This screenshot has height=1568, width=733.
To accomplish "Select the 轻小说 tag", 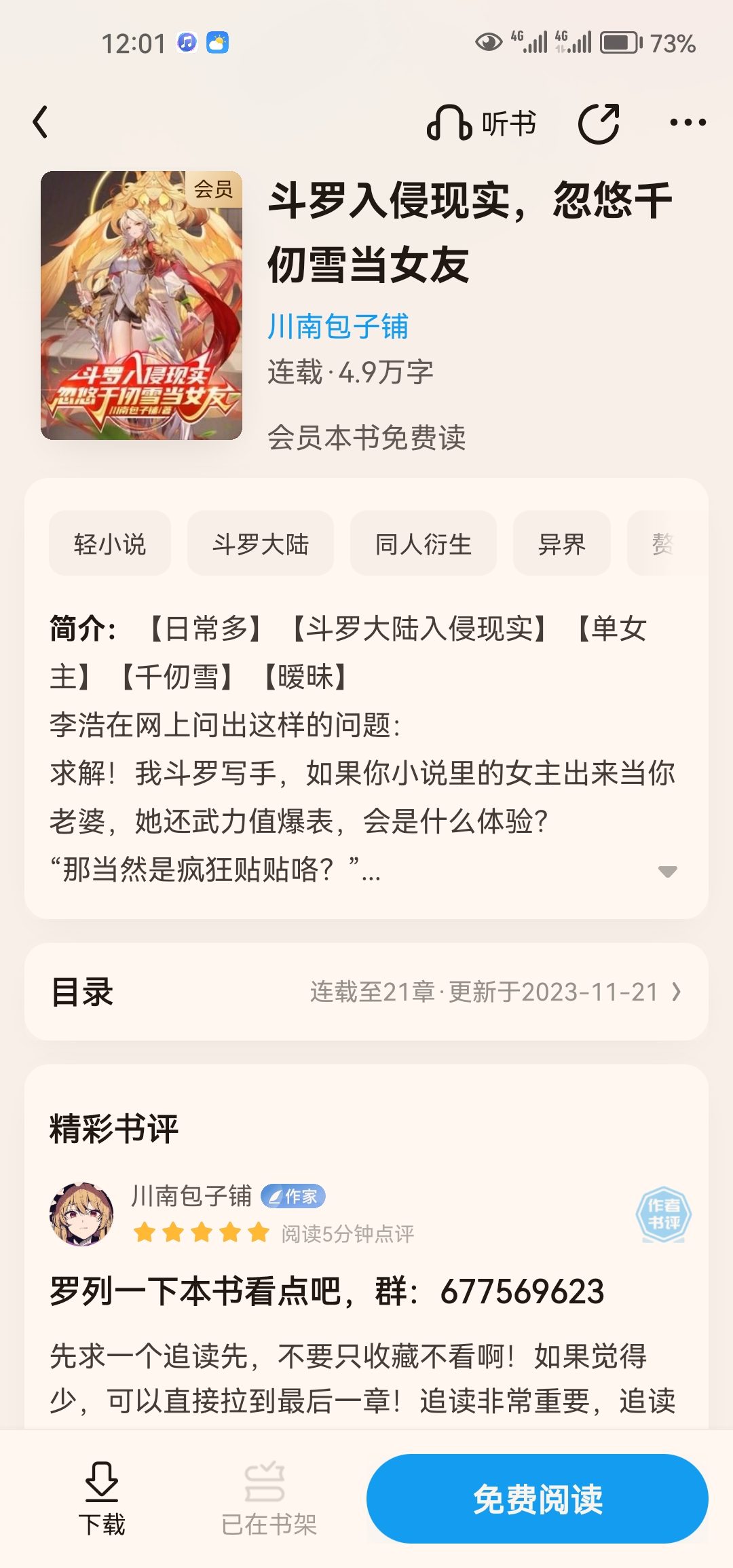I will click(x=110, y=544).
